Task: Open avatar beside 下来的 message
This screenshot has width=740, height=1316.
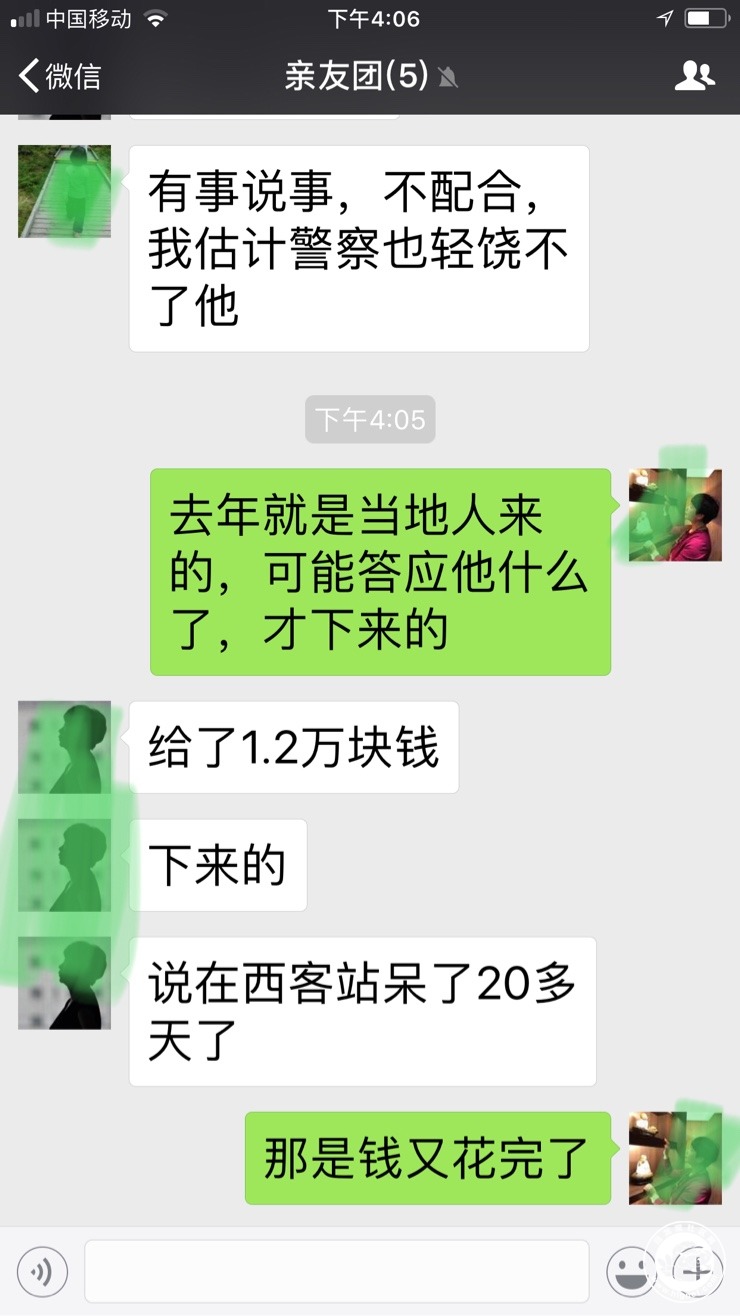Action: tap(64, 865)
